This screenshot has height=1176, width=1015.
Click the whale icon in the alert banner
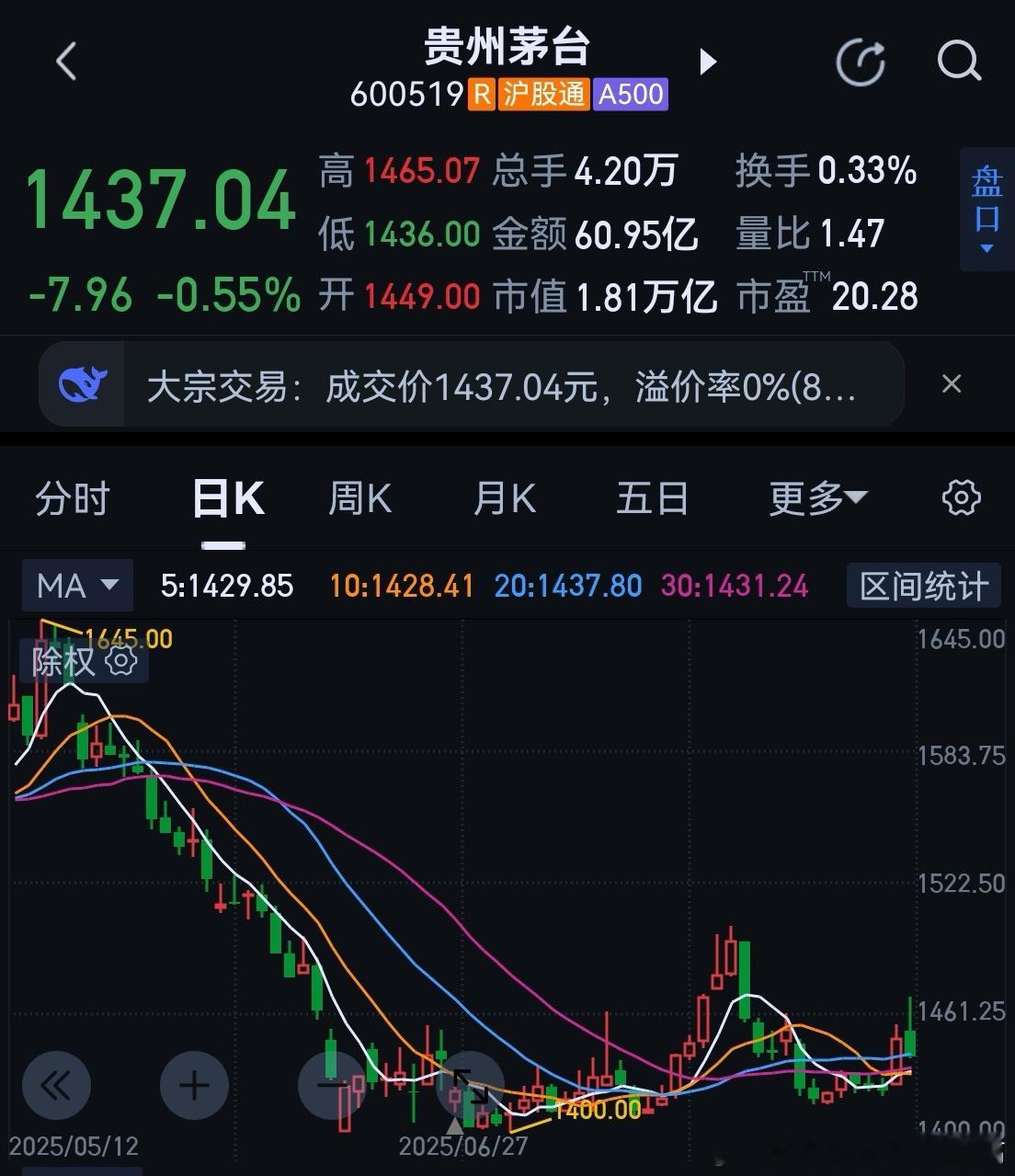(x=82, y=383)
